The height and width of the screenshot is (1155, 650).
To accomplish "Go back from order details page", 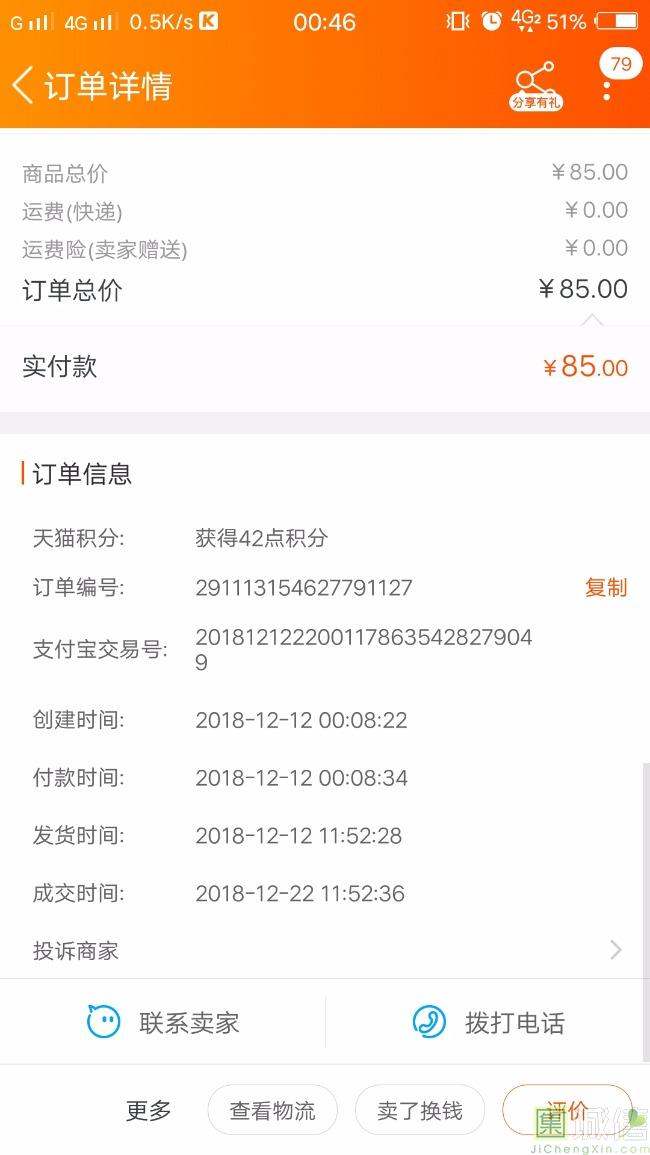I will (x=23, y=85).
